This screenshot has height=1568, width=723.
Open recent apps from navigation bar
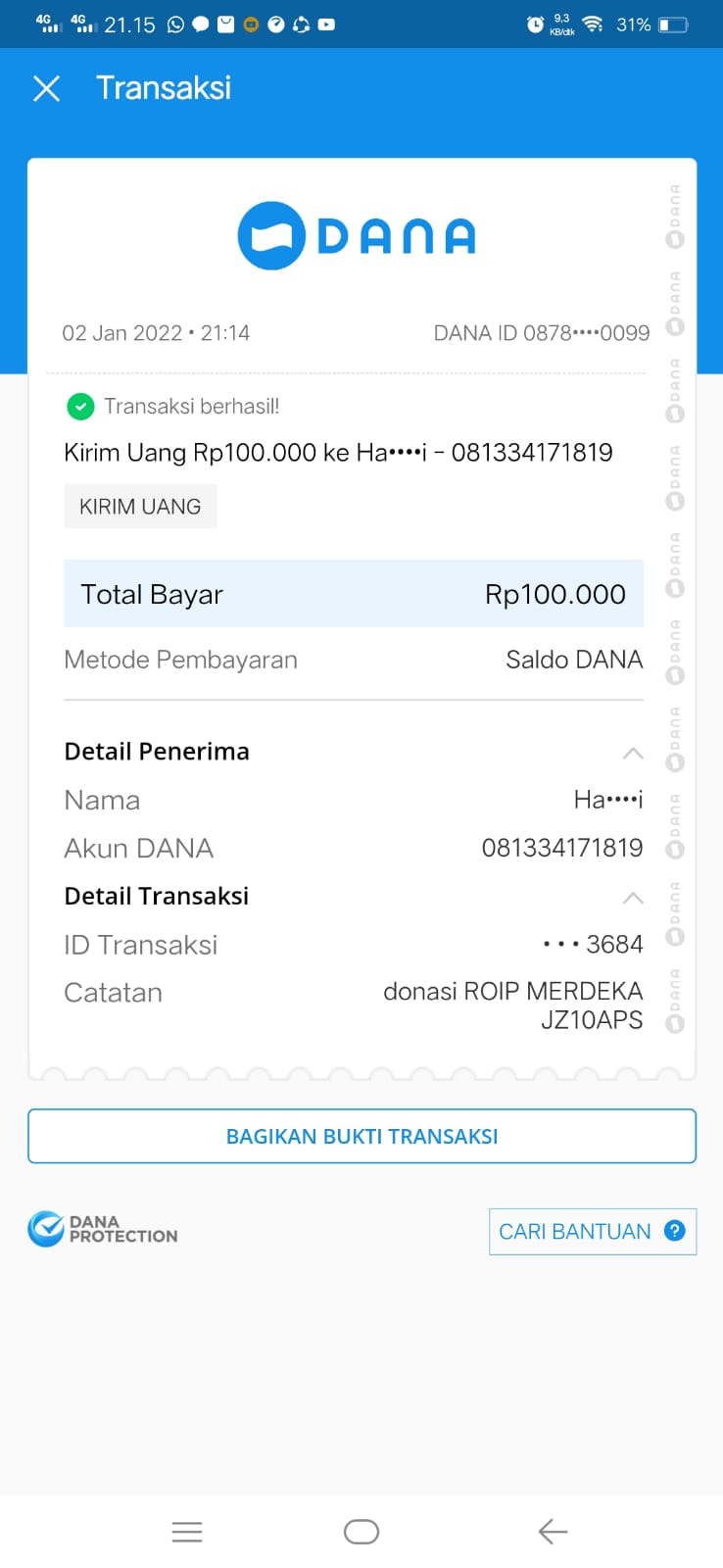(x=187, y=1531)
